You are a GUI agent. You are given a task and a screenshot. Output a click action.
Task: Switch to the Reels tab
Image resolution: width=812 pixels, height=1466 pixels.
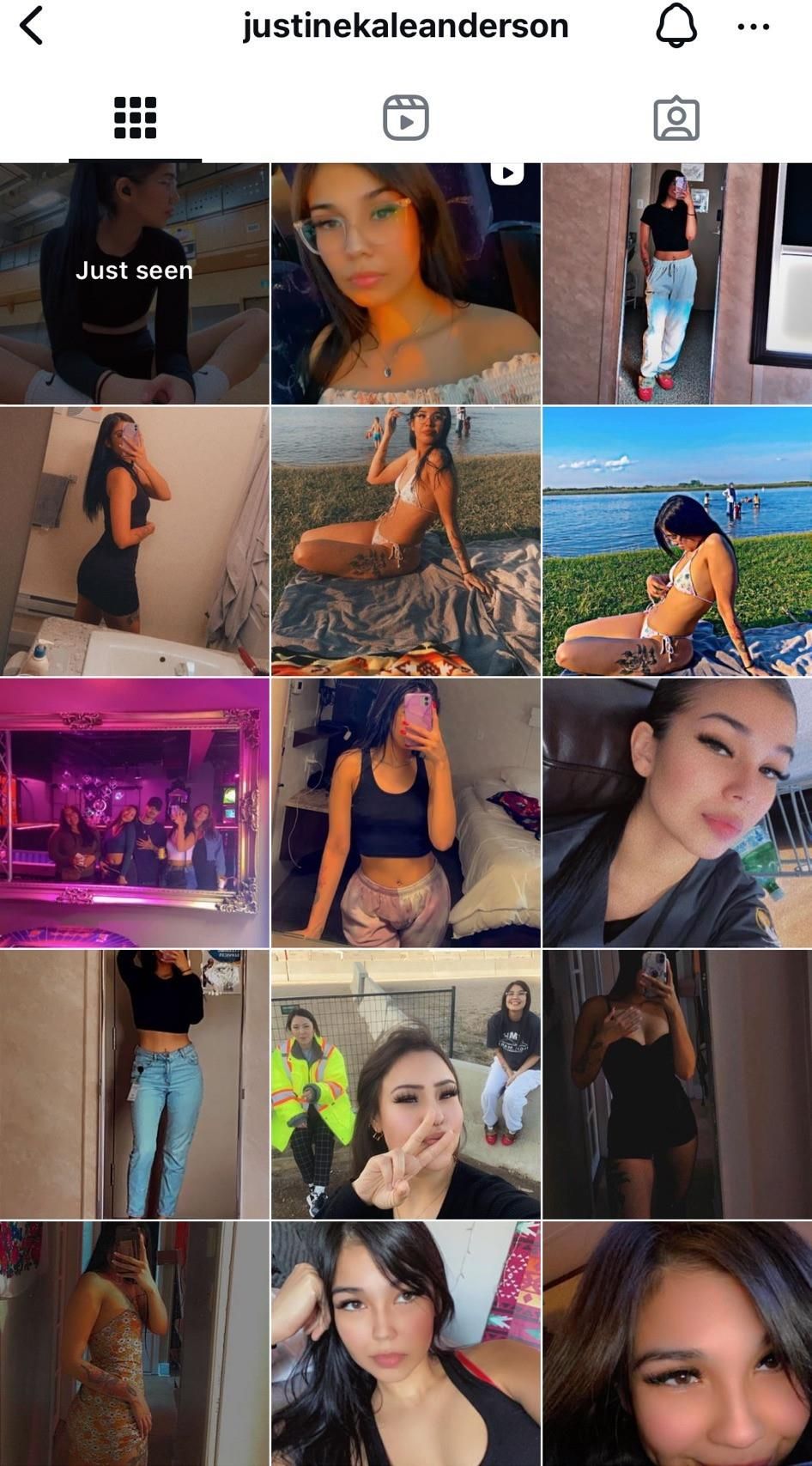(405, 118)
